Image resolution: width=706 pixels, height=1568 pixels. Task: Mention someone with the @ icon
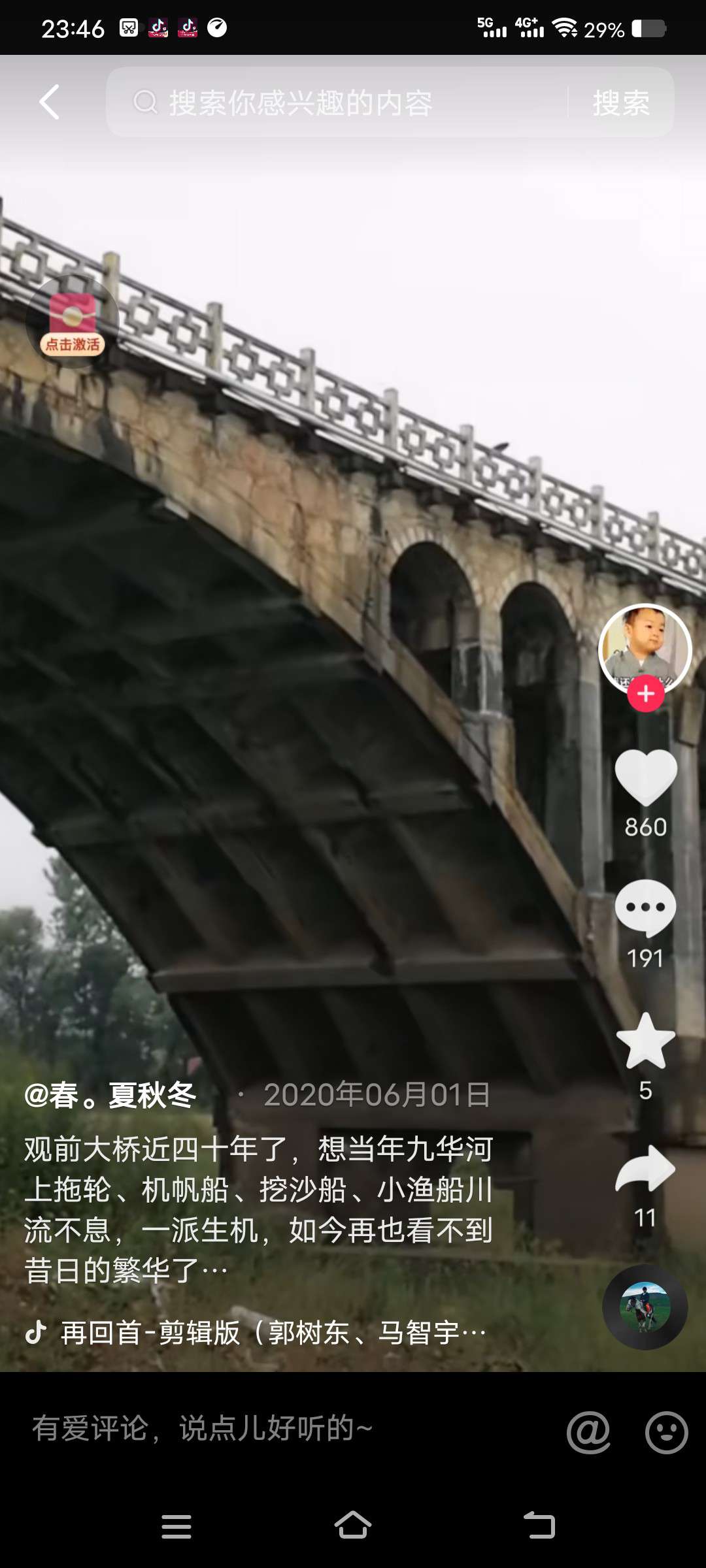[x=588, y=1432]
